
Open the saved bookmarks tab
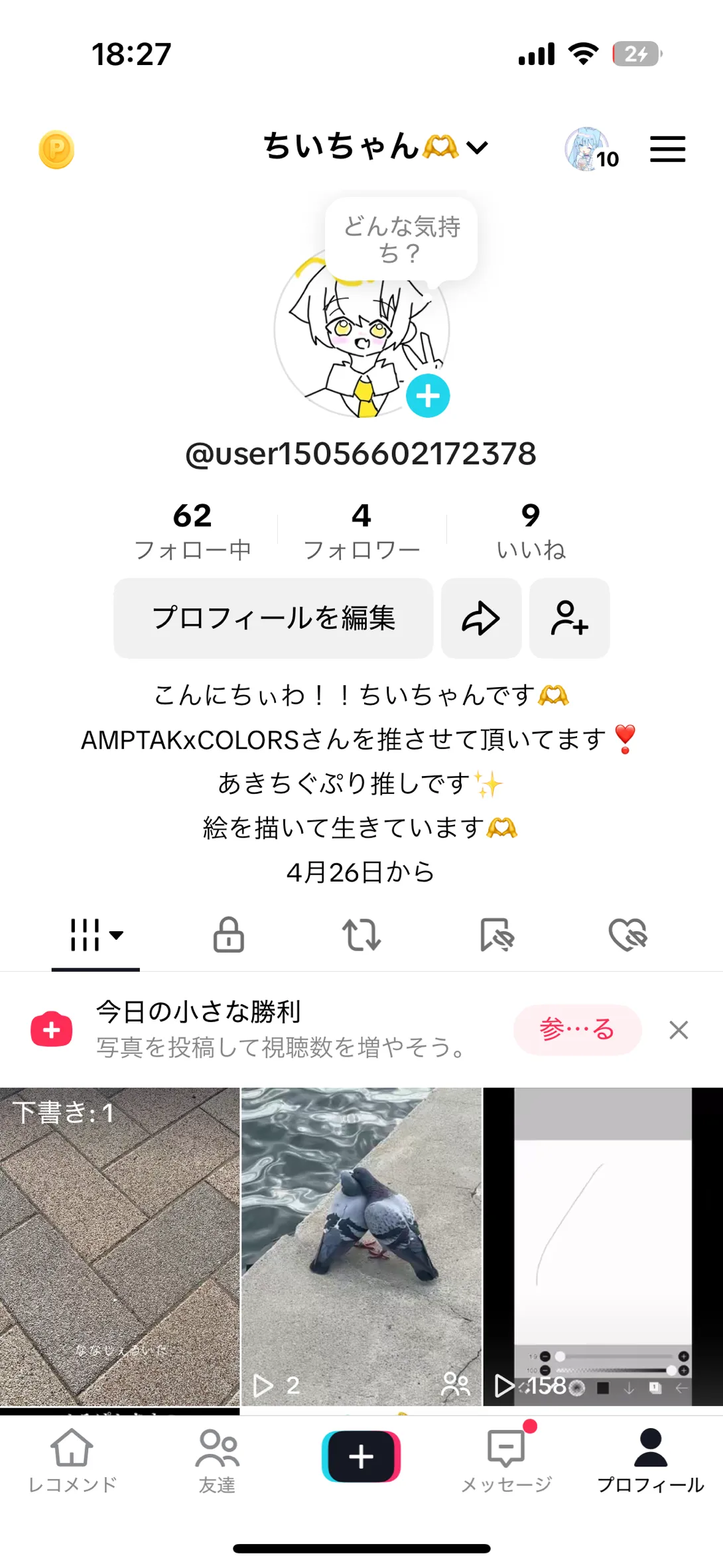(496, 935)
